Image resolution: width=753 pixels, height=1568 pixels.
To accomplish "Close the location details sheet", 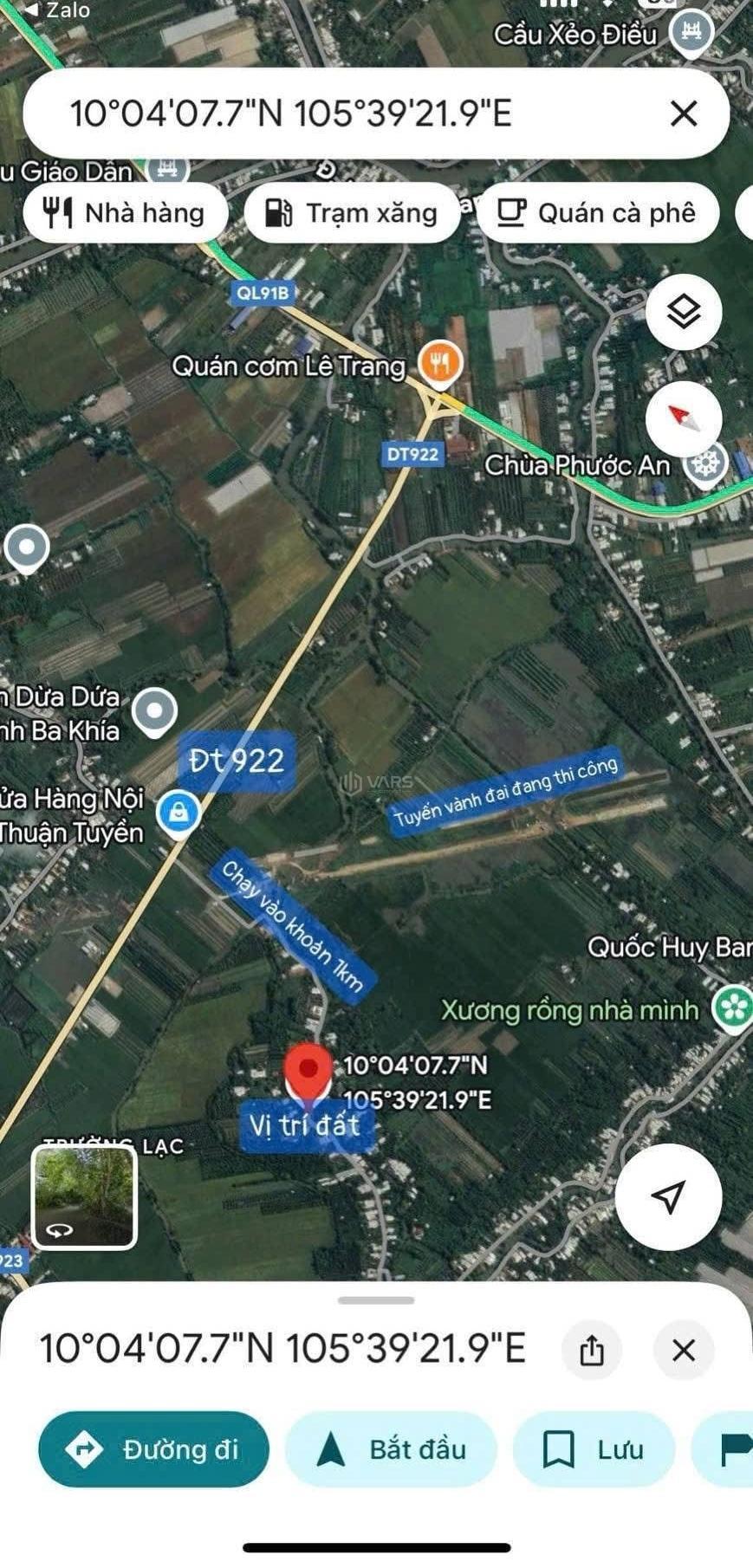I will [x=684, y=1350].
